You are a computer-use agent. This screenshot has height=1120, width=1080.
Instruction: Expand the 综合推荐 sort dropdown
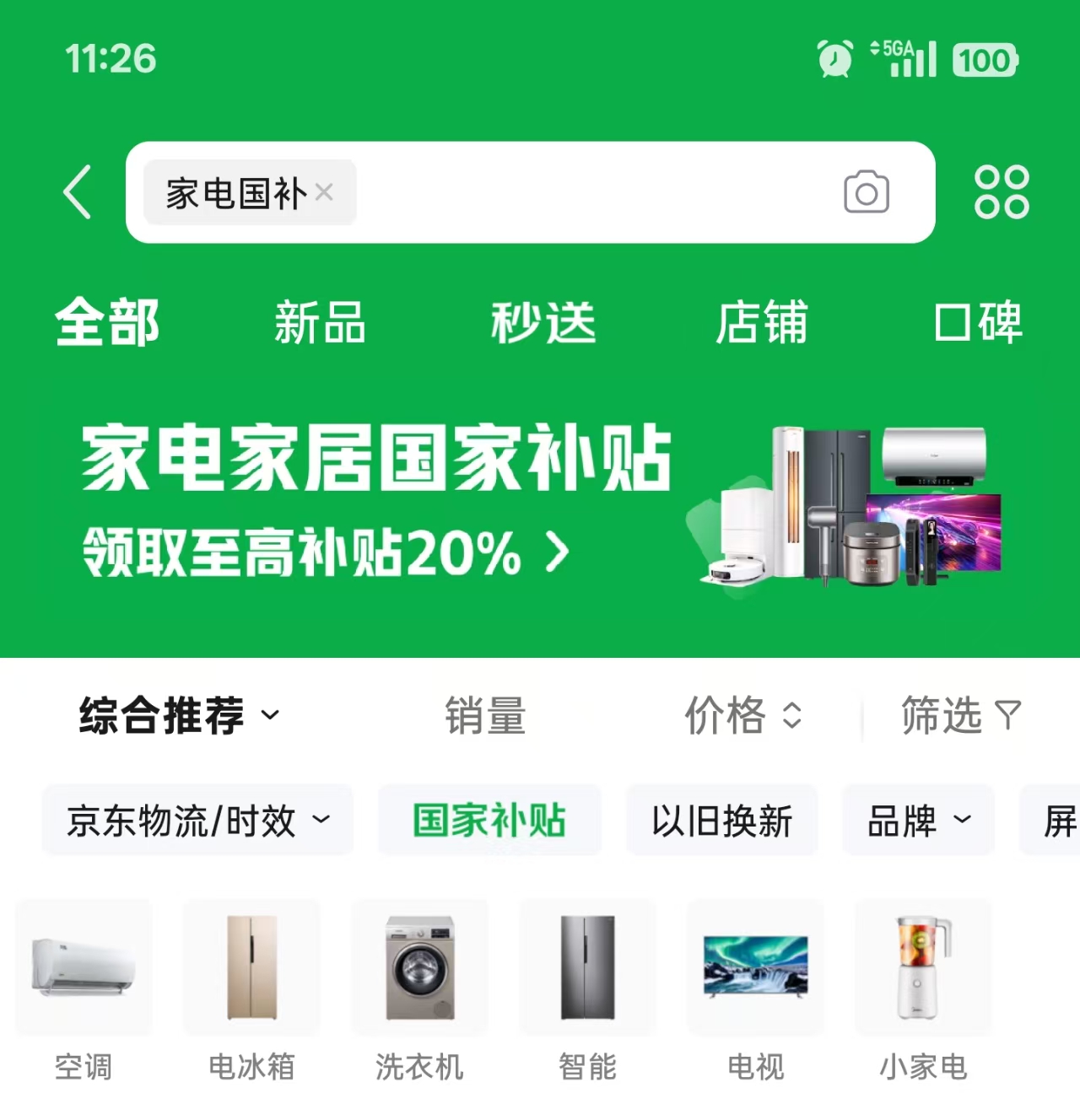(x=179, y=716)
